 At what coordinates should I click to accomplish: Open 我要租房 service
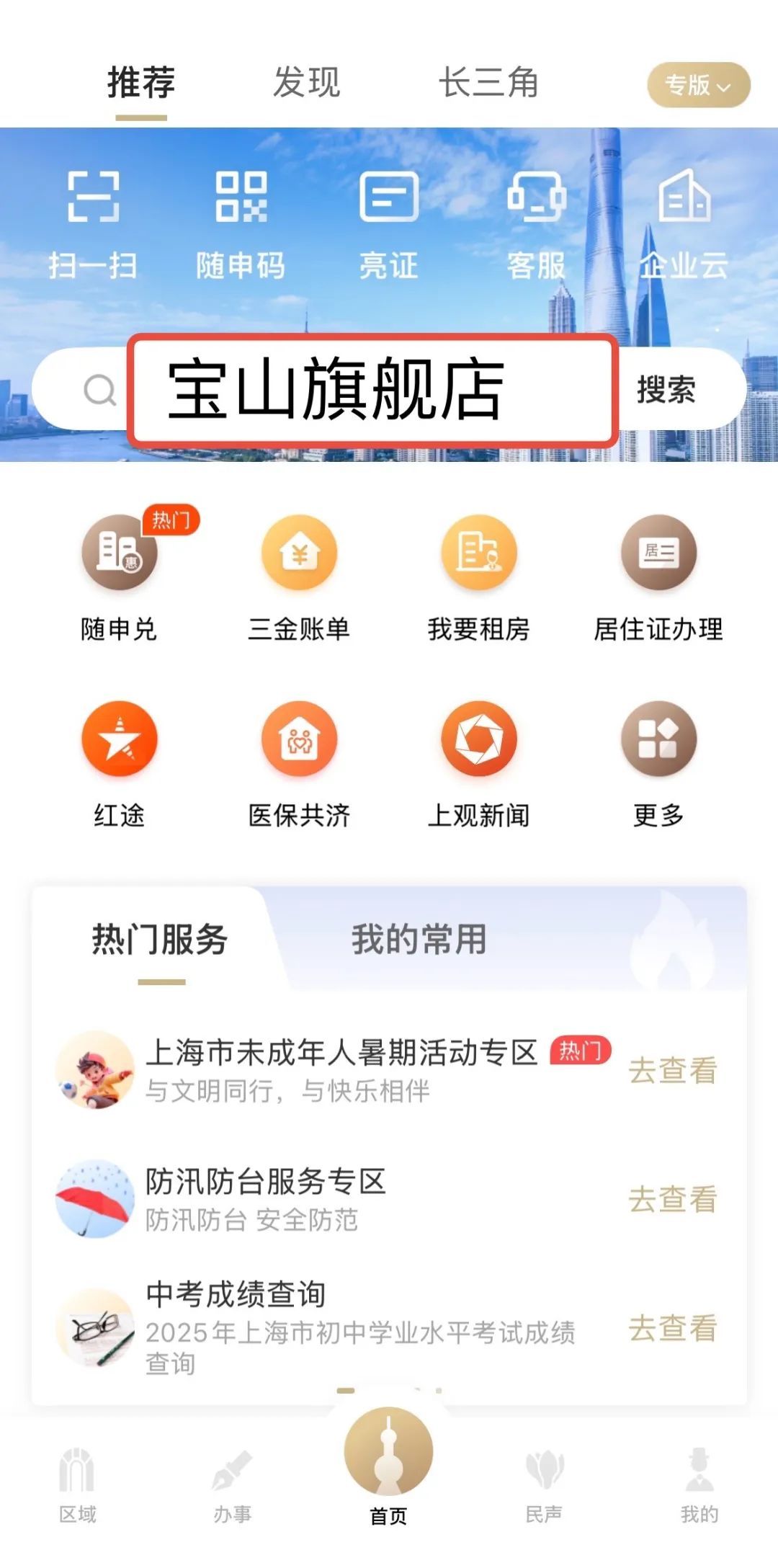click(x=479, y=578)
